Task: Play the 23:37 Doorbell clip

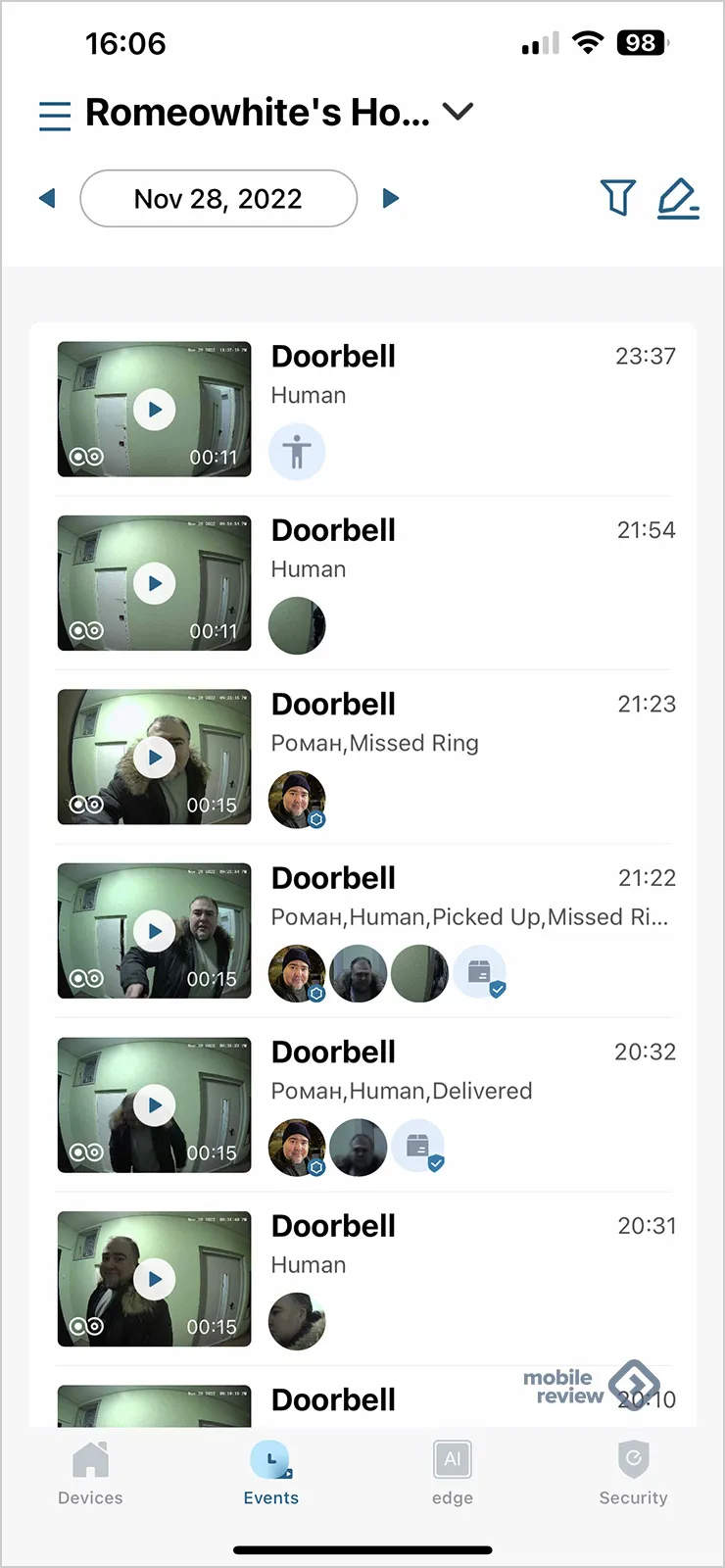Action: (x=155, y=410)
